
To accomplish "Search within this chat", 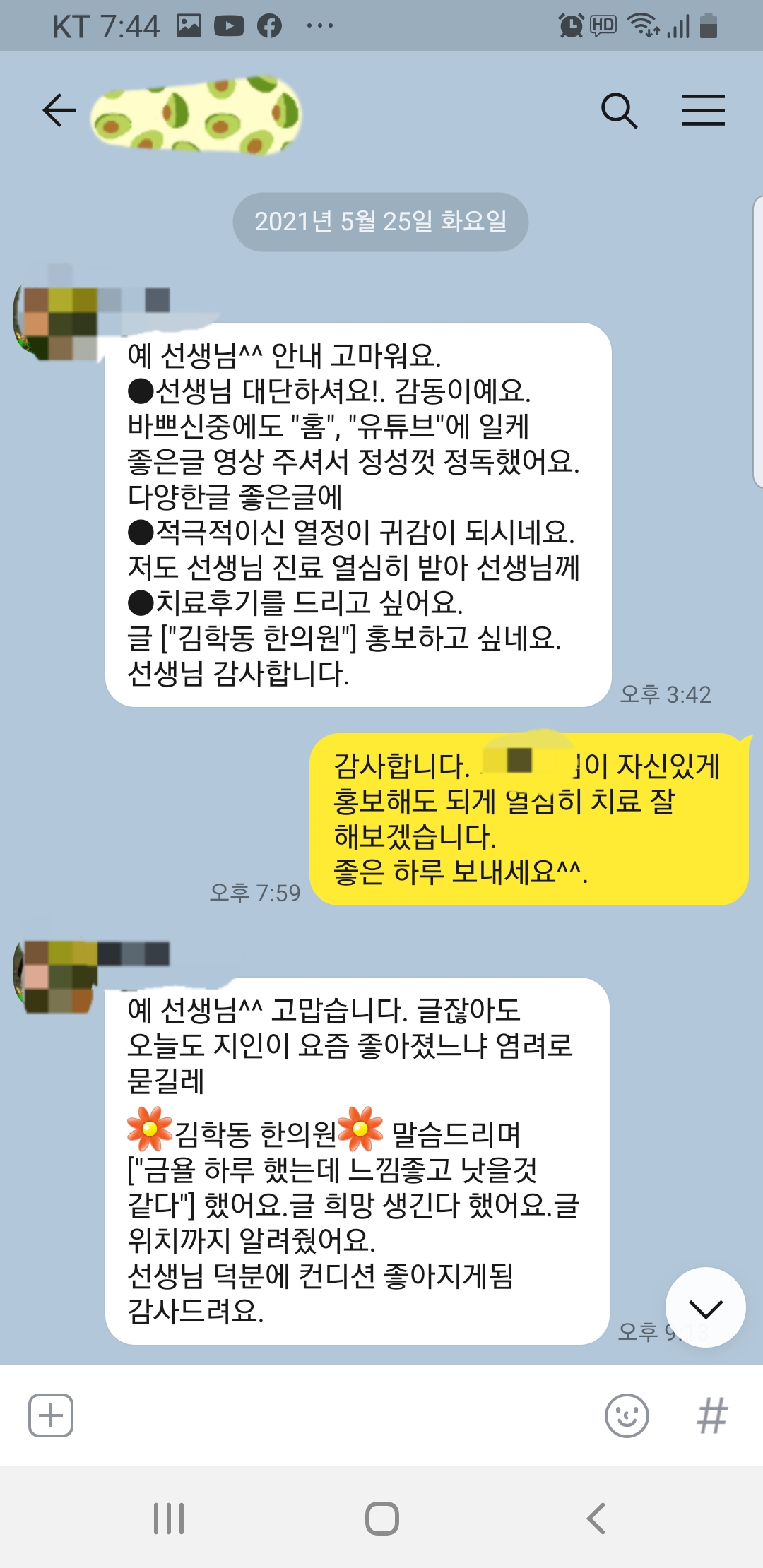I will (619, 111).
